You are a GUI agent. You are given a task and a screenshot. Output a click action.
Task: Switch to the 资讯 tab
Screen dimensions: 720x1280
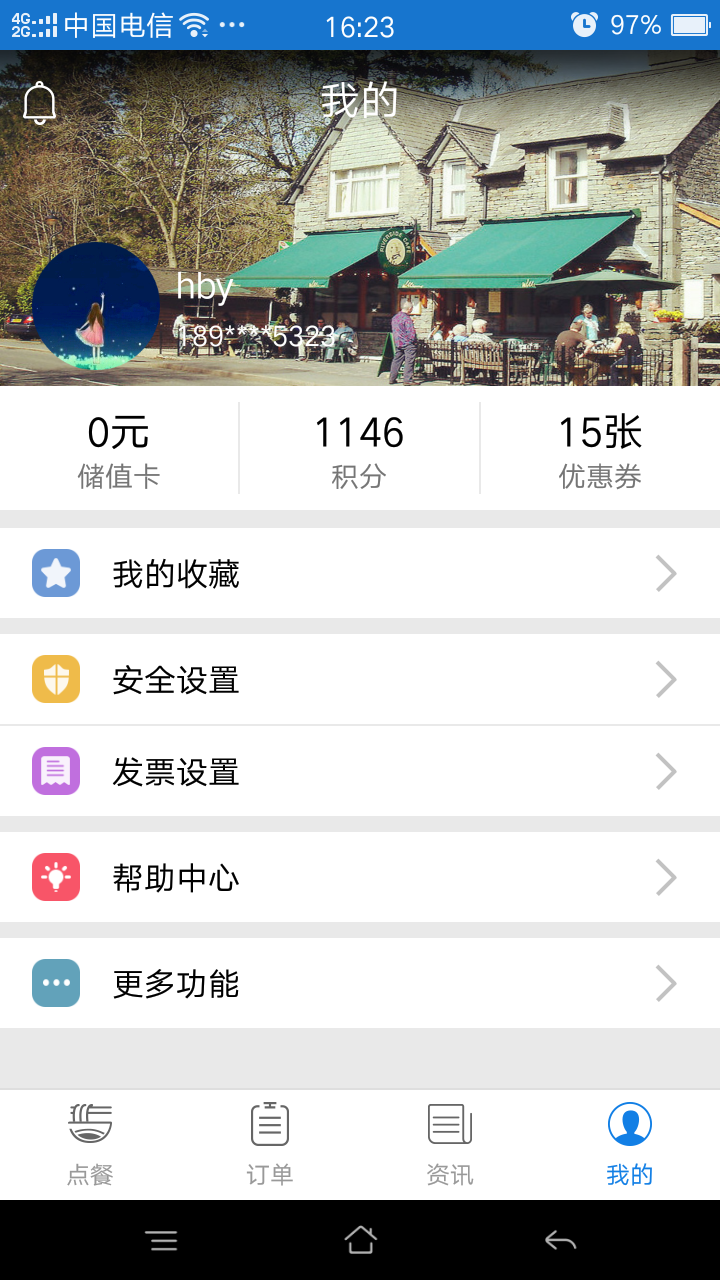point(450,1144)
